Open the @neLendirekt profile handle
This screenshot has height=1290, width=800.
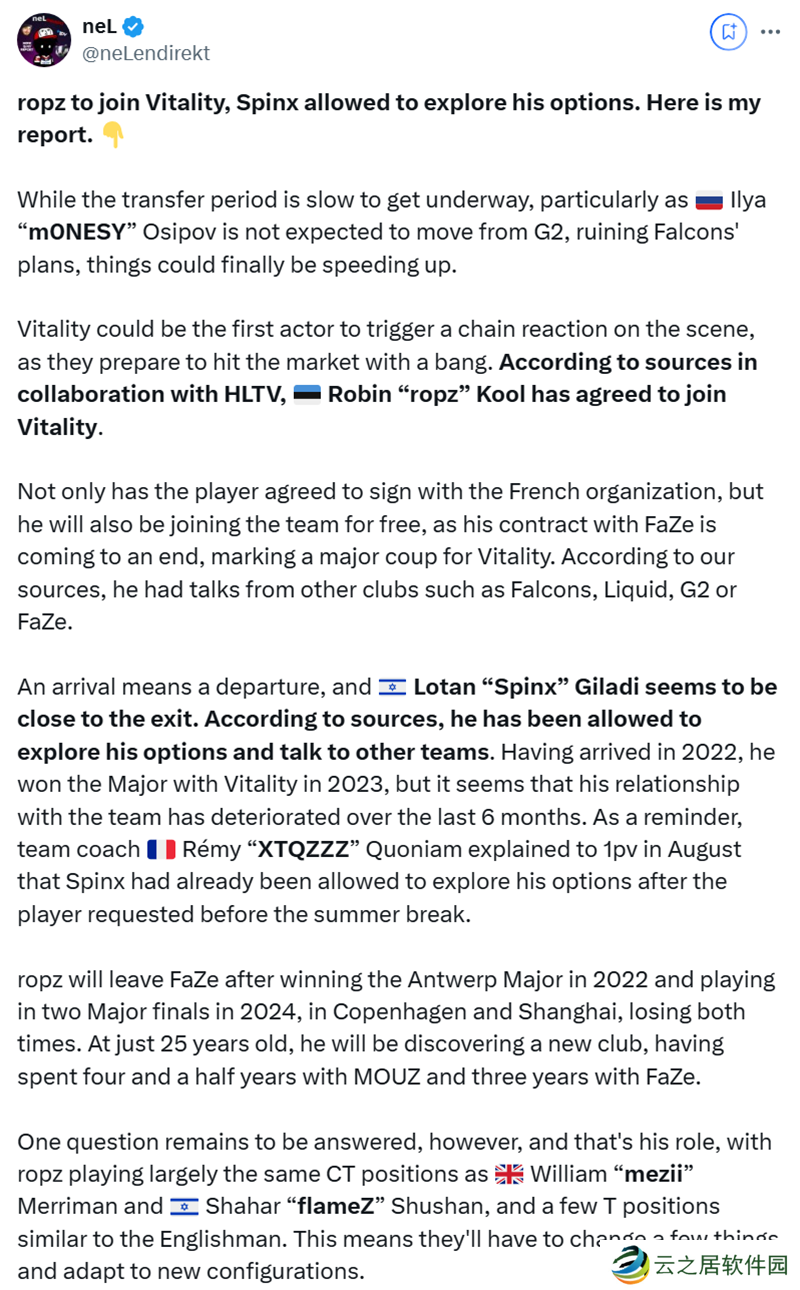click(x=146, y=54)
